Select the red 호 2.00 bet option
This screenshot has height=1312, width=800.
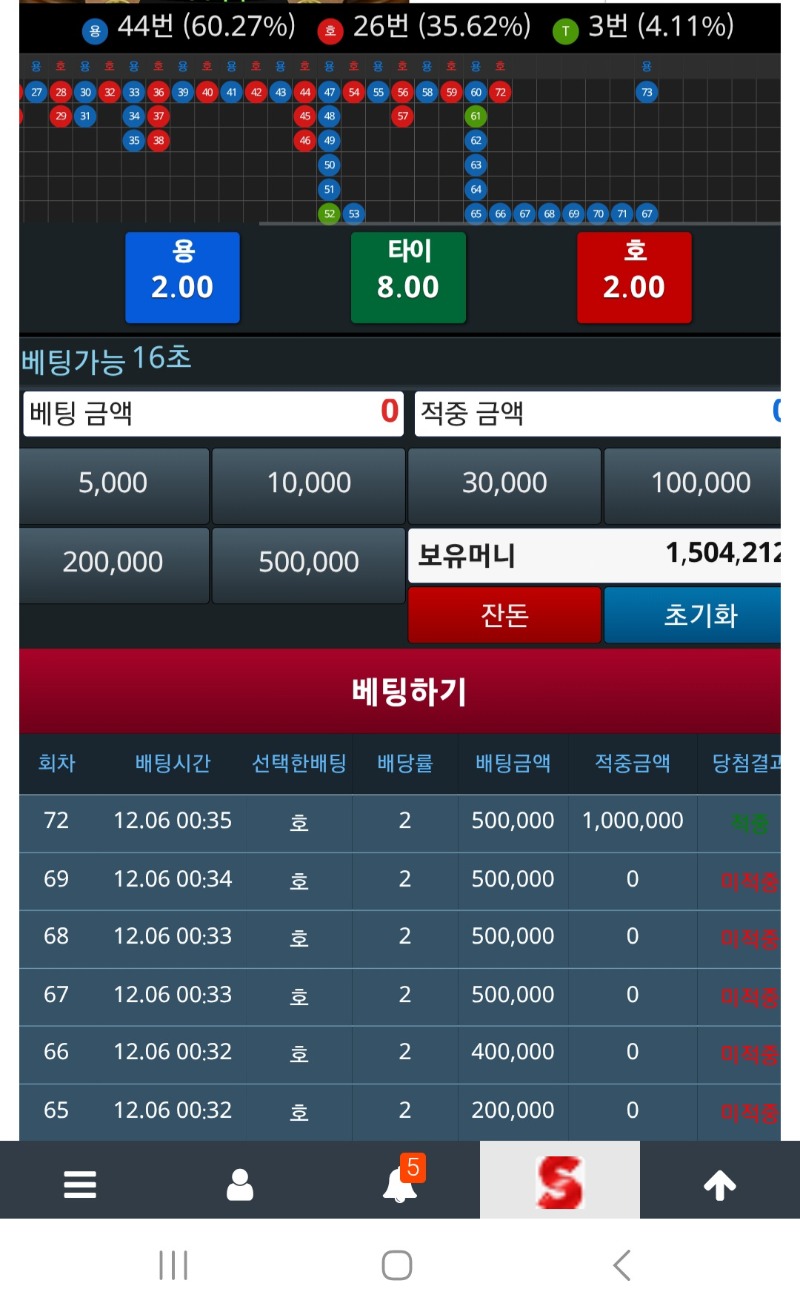(634, 277)
